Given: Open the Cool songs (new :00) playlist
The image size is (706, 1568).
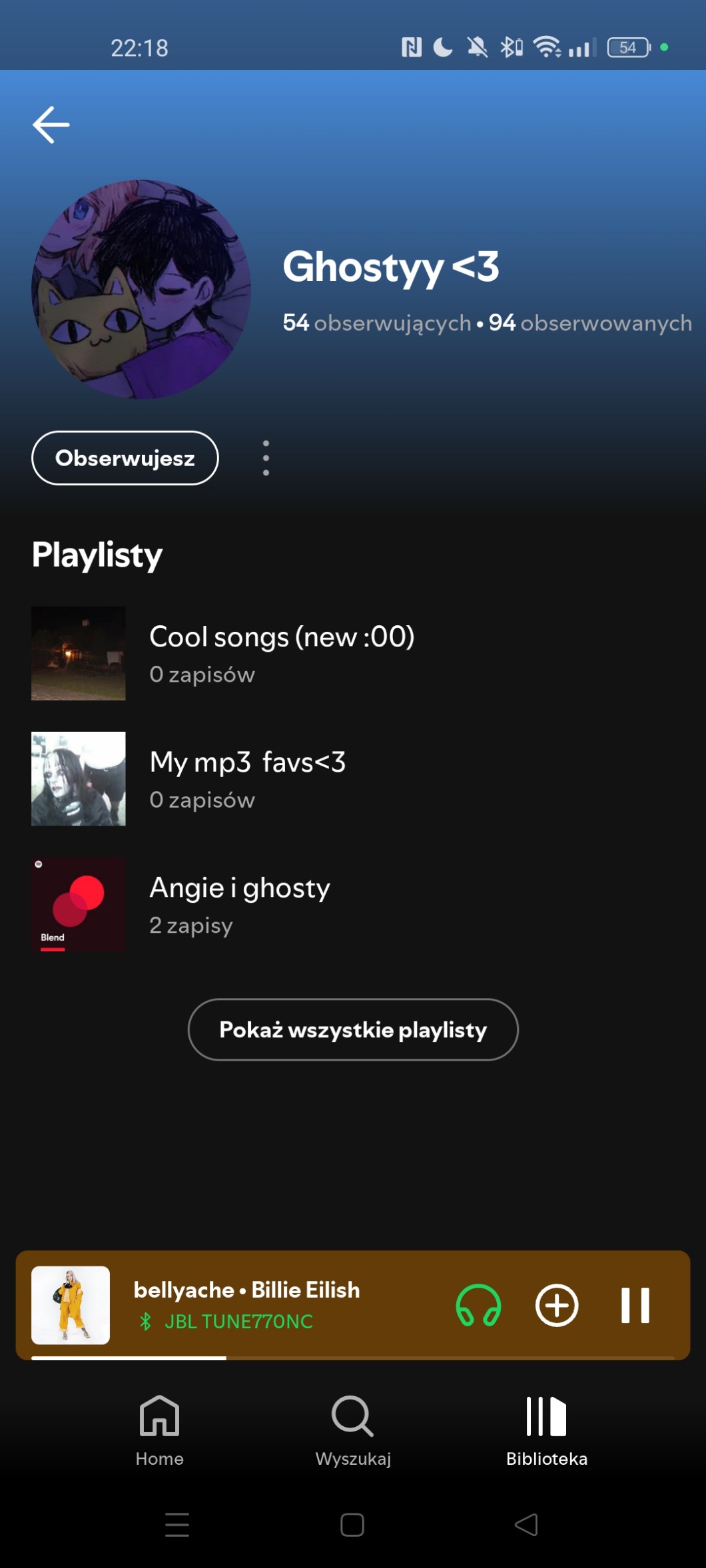Looking at the screenshot, I should point(281,653).
